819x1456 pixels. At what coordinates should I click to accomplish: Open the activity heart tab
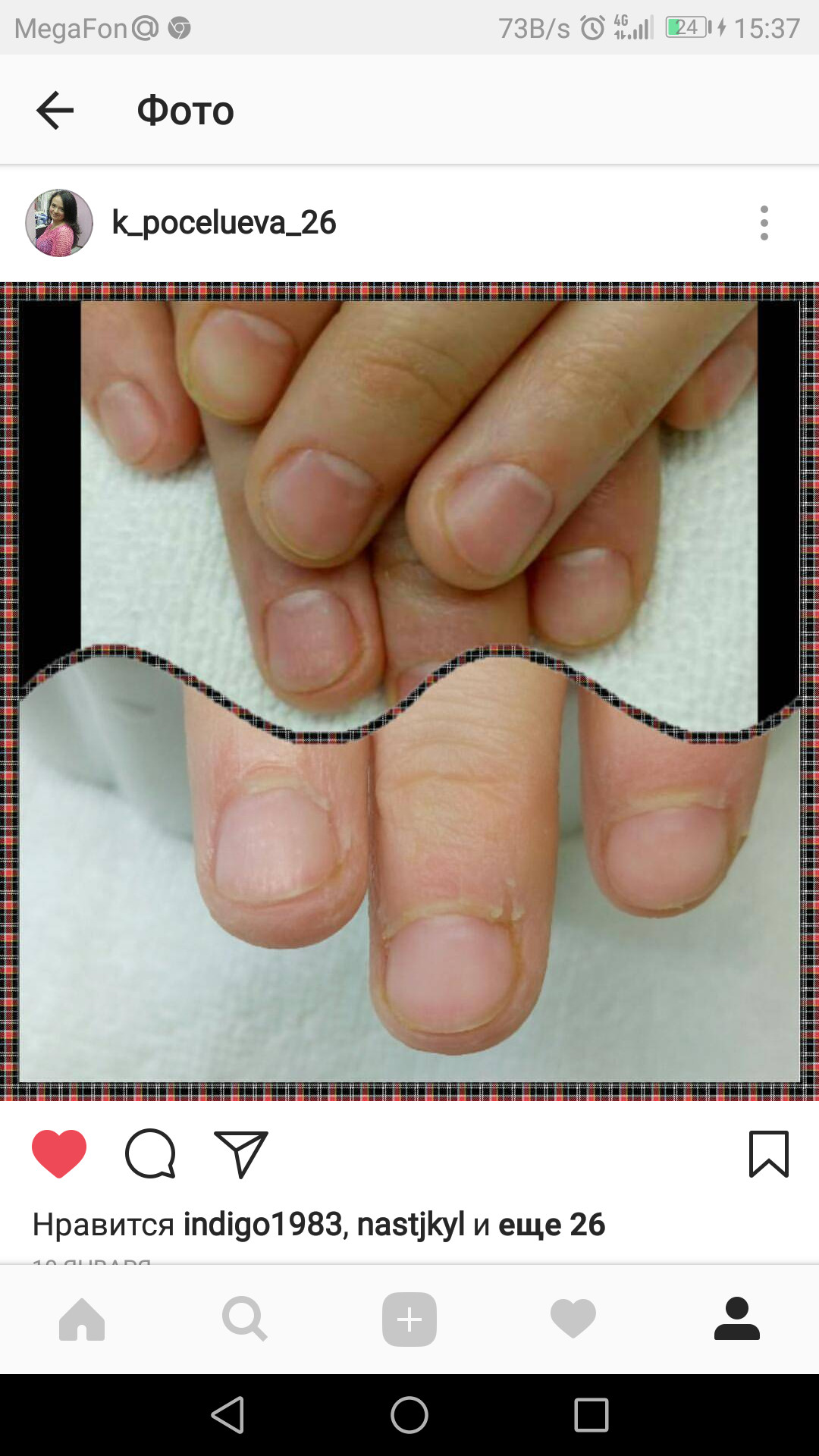[x=573, y=1319]
